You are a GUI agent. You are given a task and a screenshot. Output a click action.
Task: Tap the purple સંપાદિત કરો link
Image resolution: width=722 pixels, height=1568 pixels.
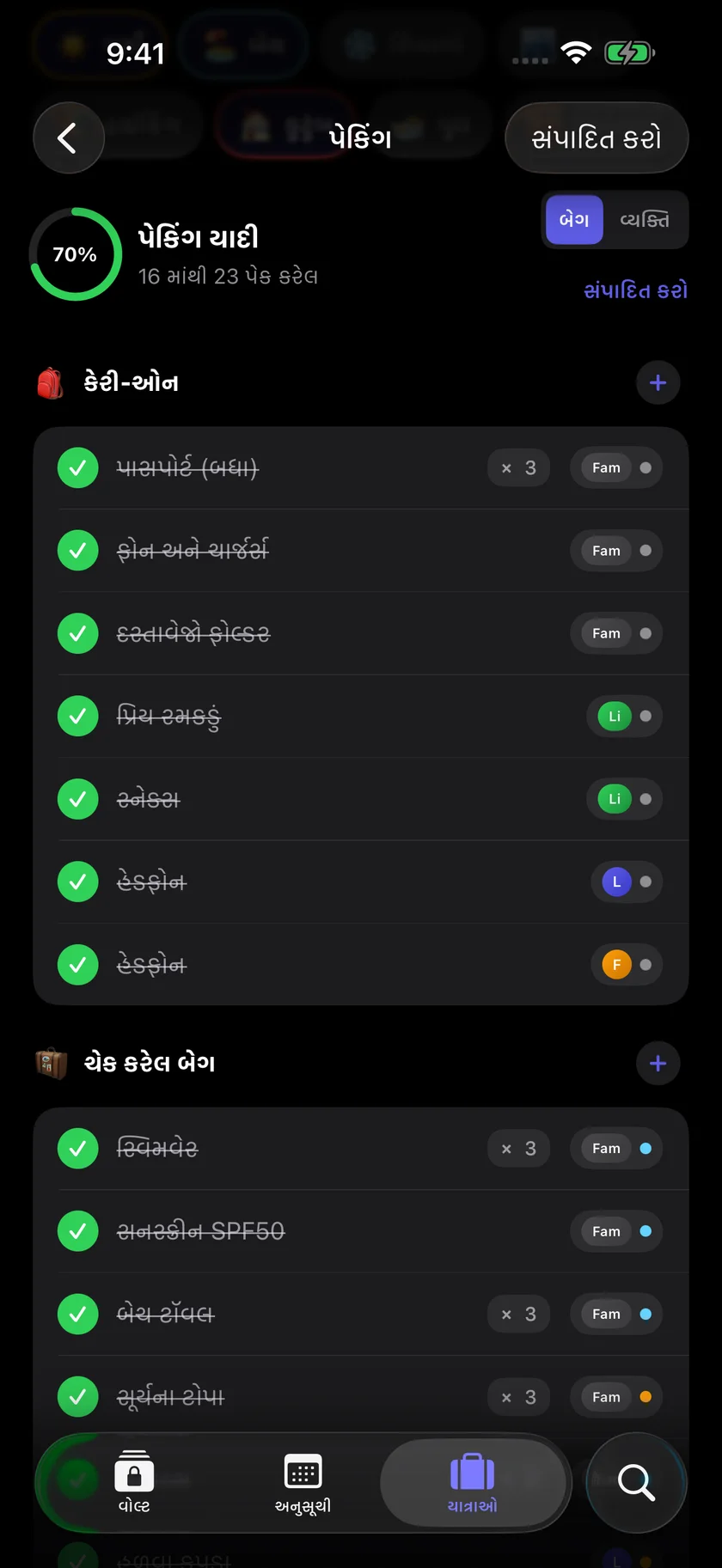(x=635, y=290)
